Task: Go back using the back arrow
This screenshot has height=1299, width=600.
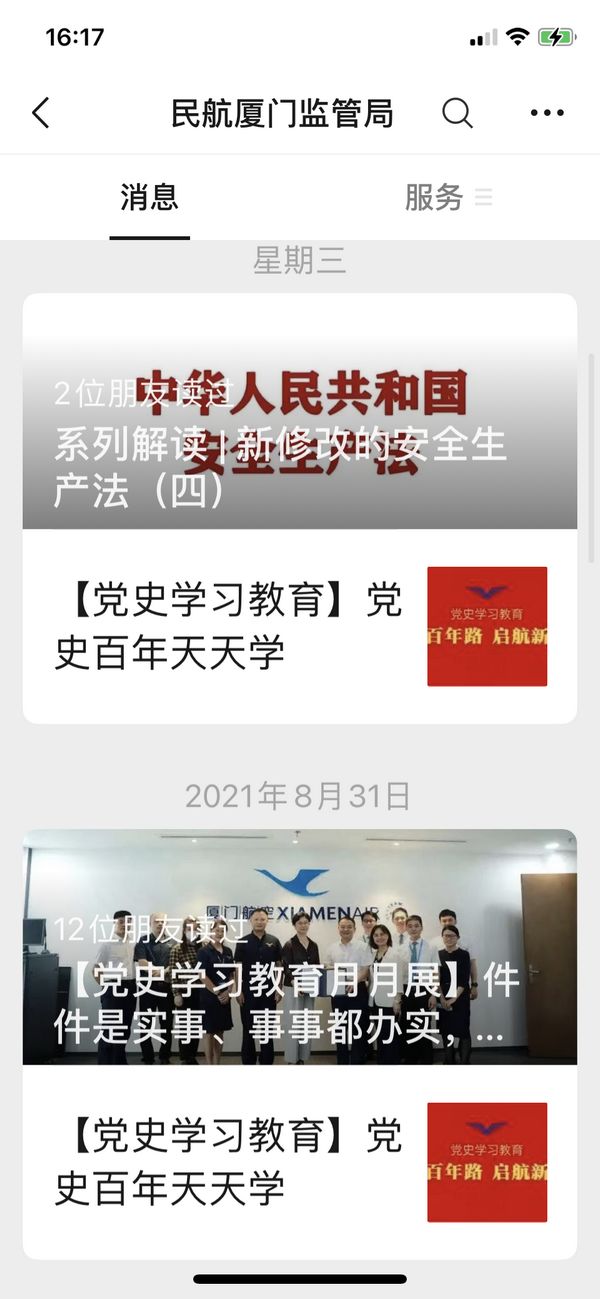Action: point(41,113)
